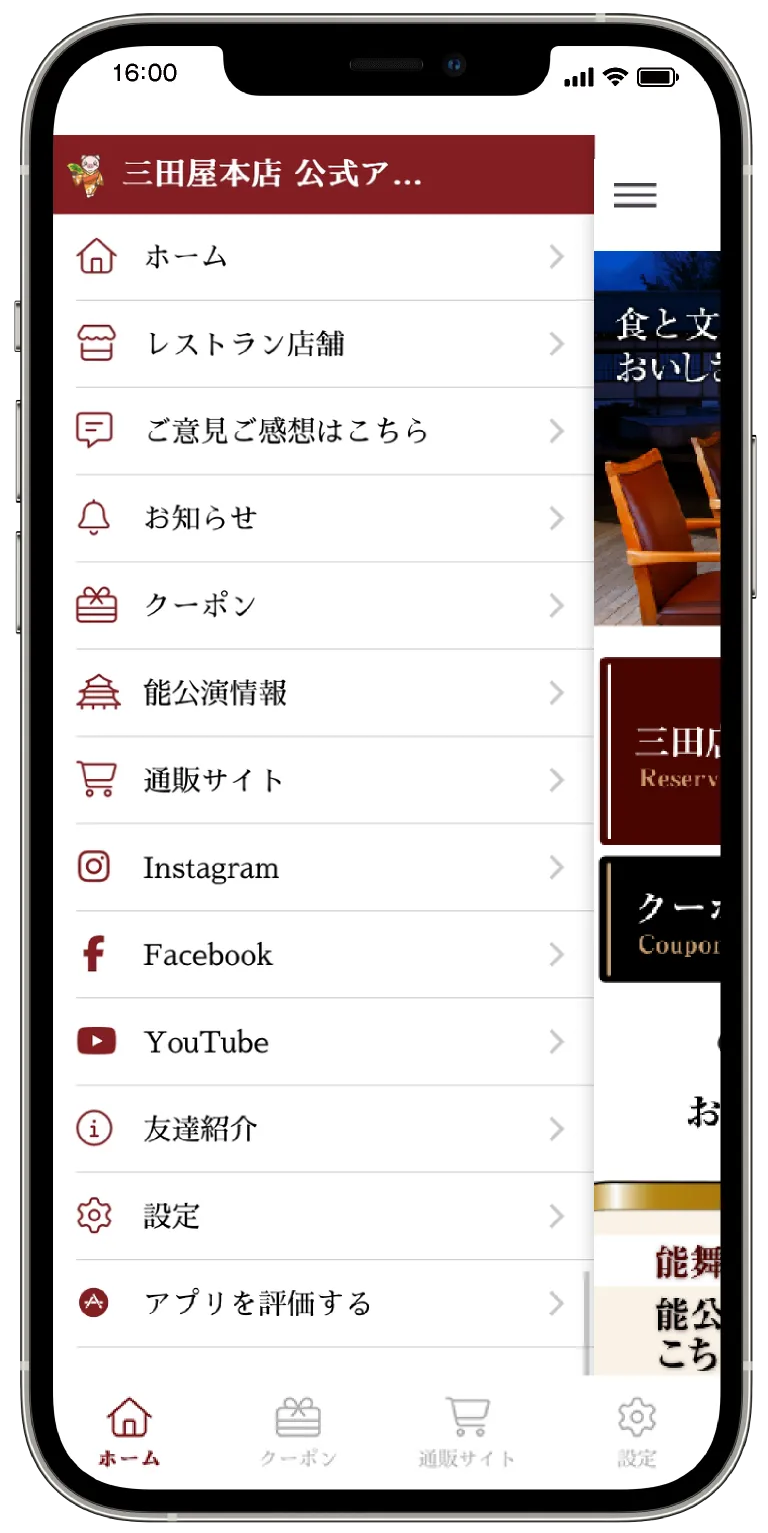Click the クーポン gift coupon icon
The width and height of the screenshot is (768, 1533).
tap(95, 605)
